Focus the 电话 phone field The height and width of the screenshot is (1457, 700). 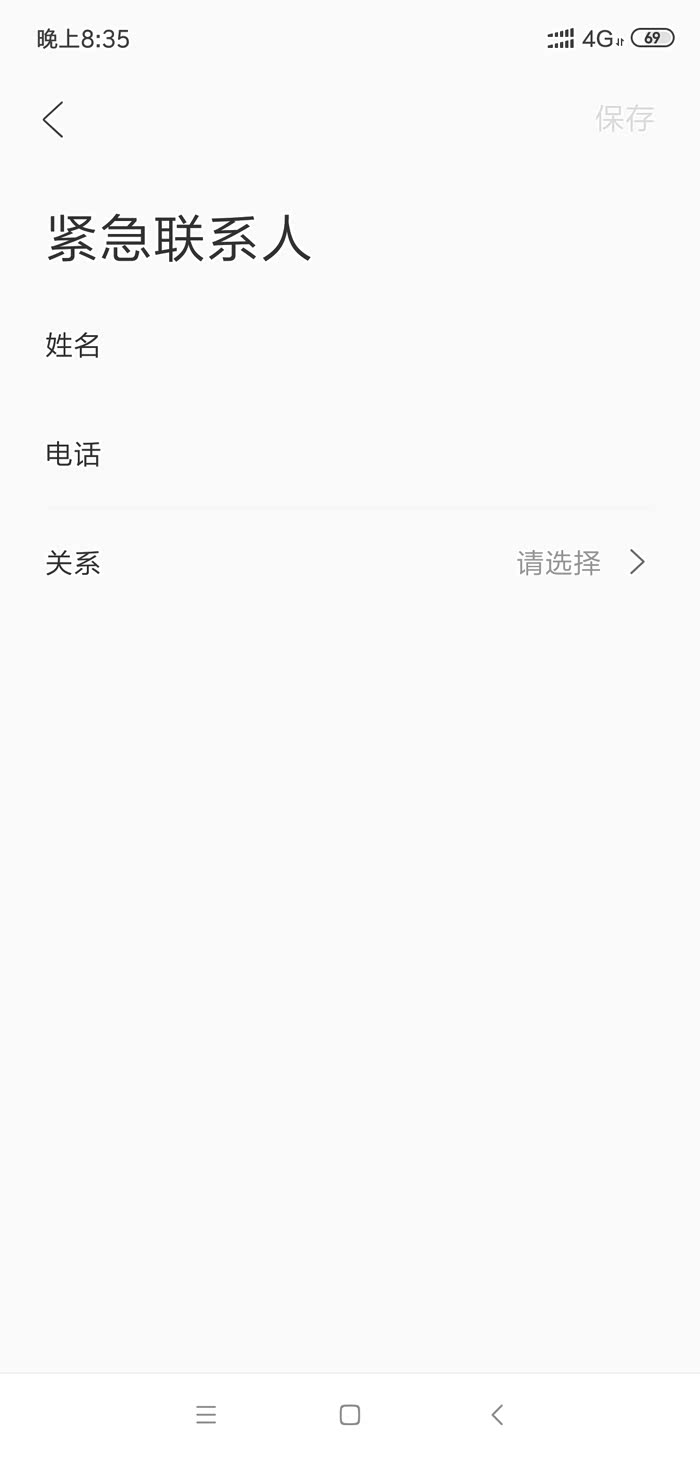click(350, 454)
